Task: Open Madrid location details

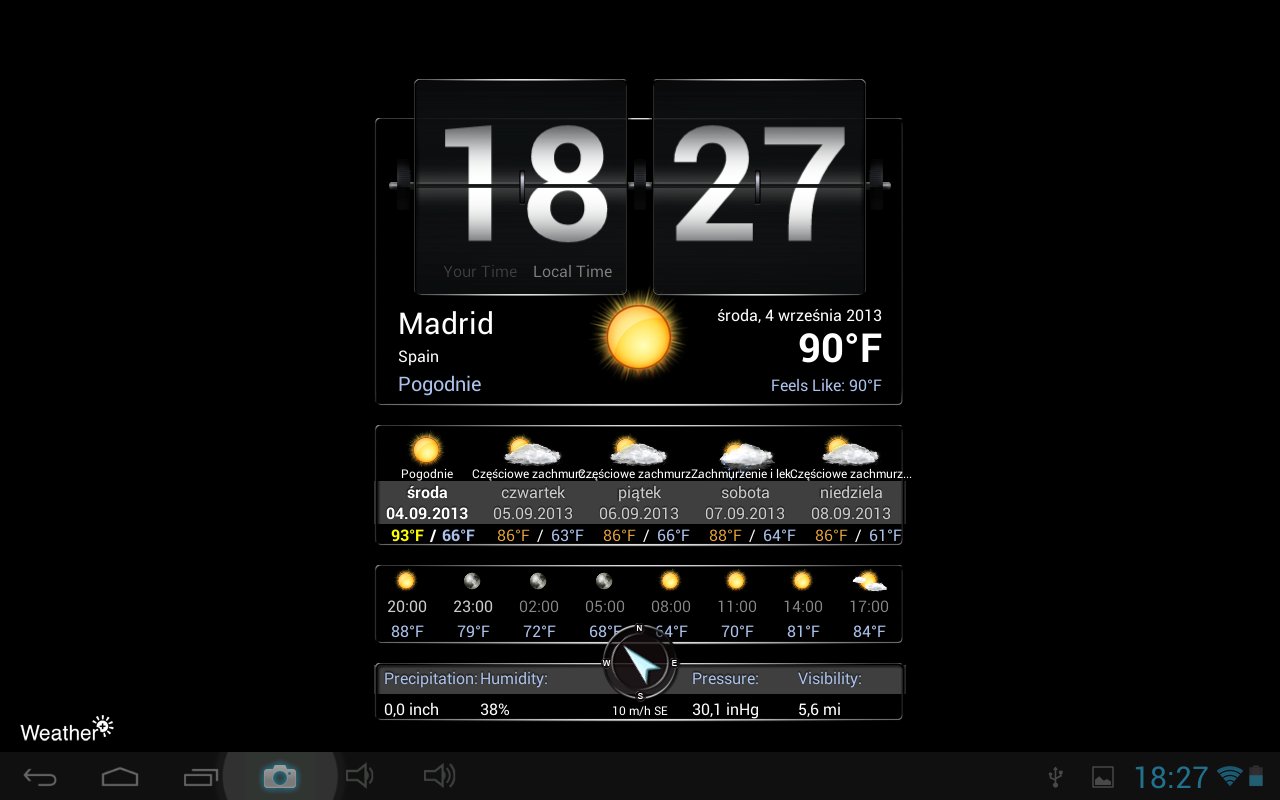Action: pyautogui.click(x=446, y=324)
